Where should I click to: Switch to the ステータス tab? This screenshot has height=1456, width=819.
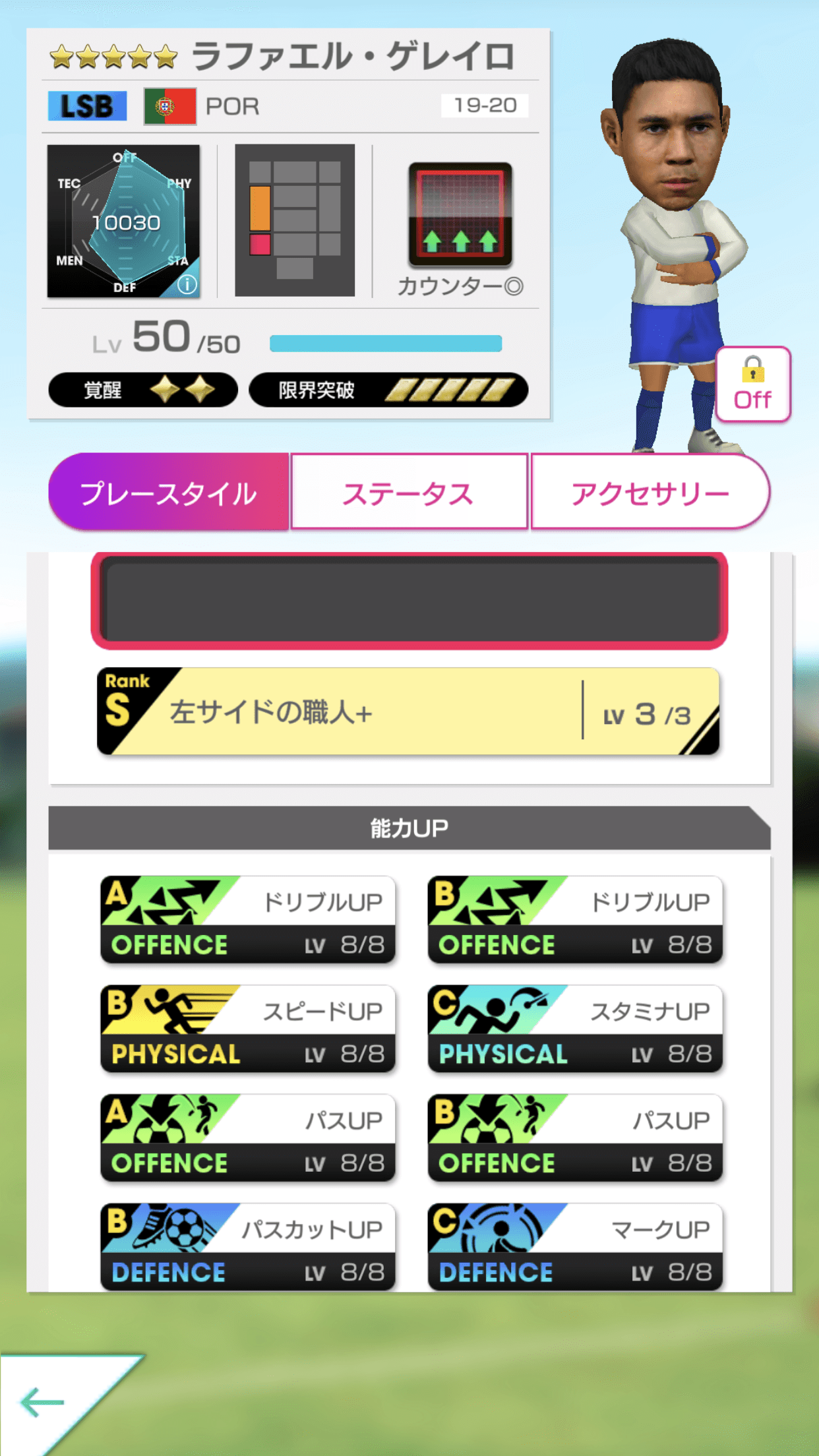pyautogui.click(x=408, y=491)
